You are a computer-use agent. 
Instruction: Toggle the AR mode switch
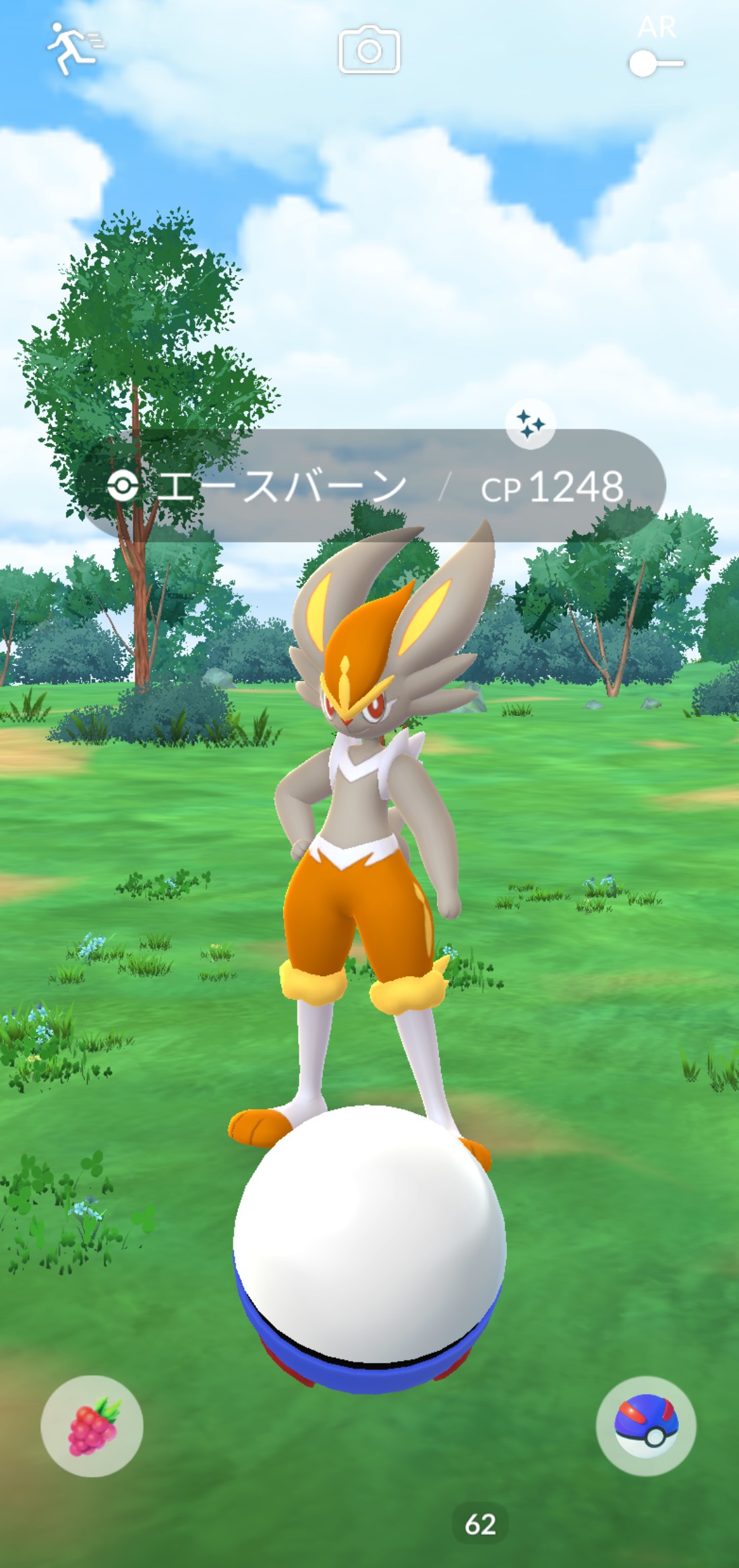[656, 64]
